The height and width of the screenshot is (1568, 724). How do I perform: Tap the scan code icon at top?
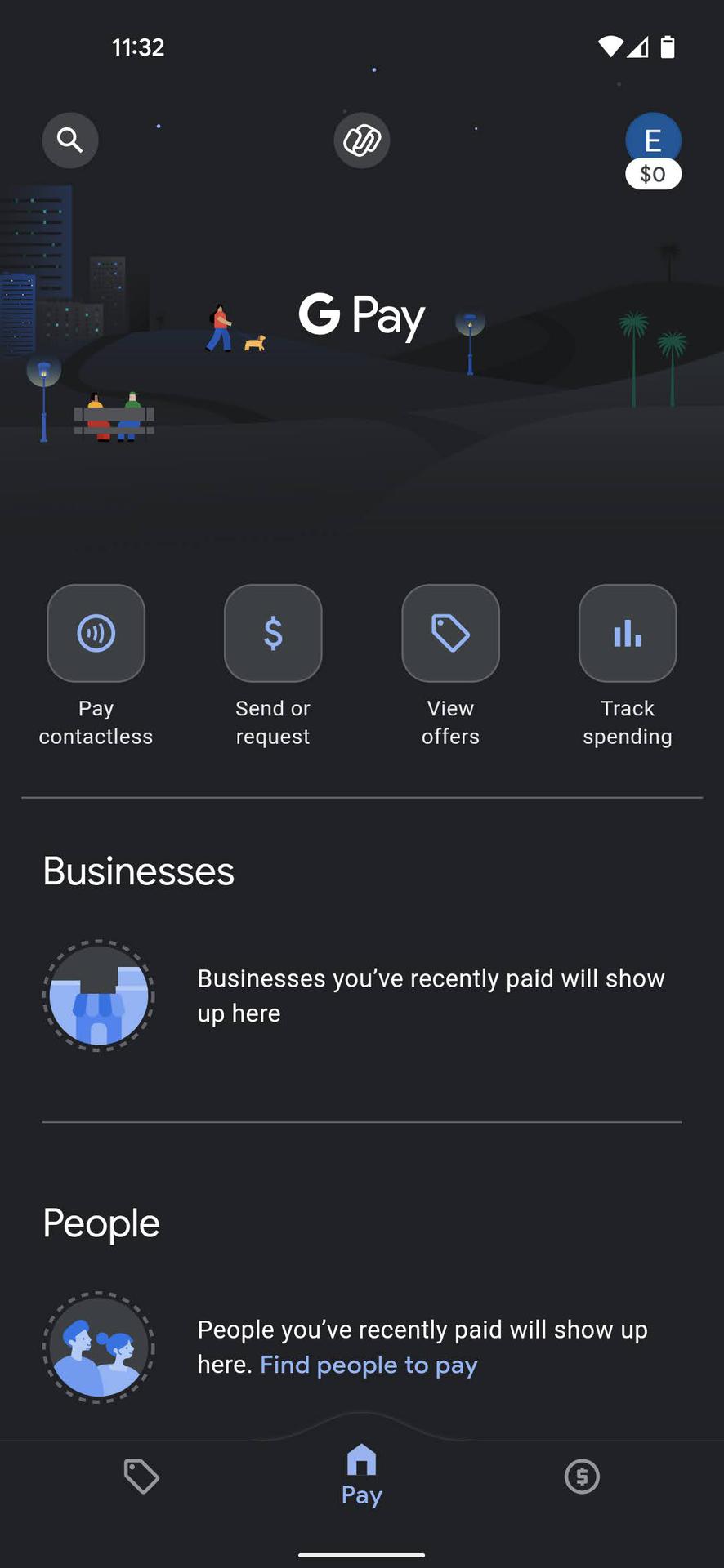362,140
